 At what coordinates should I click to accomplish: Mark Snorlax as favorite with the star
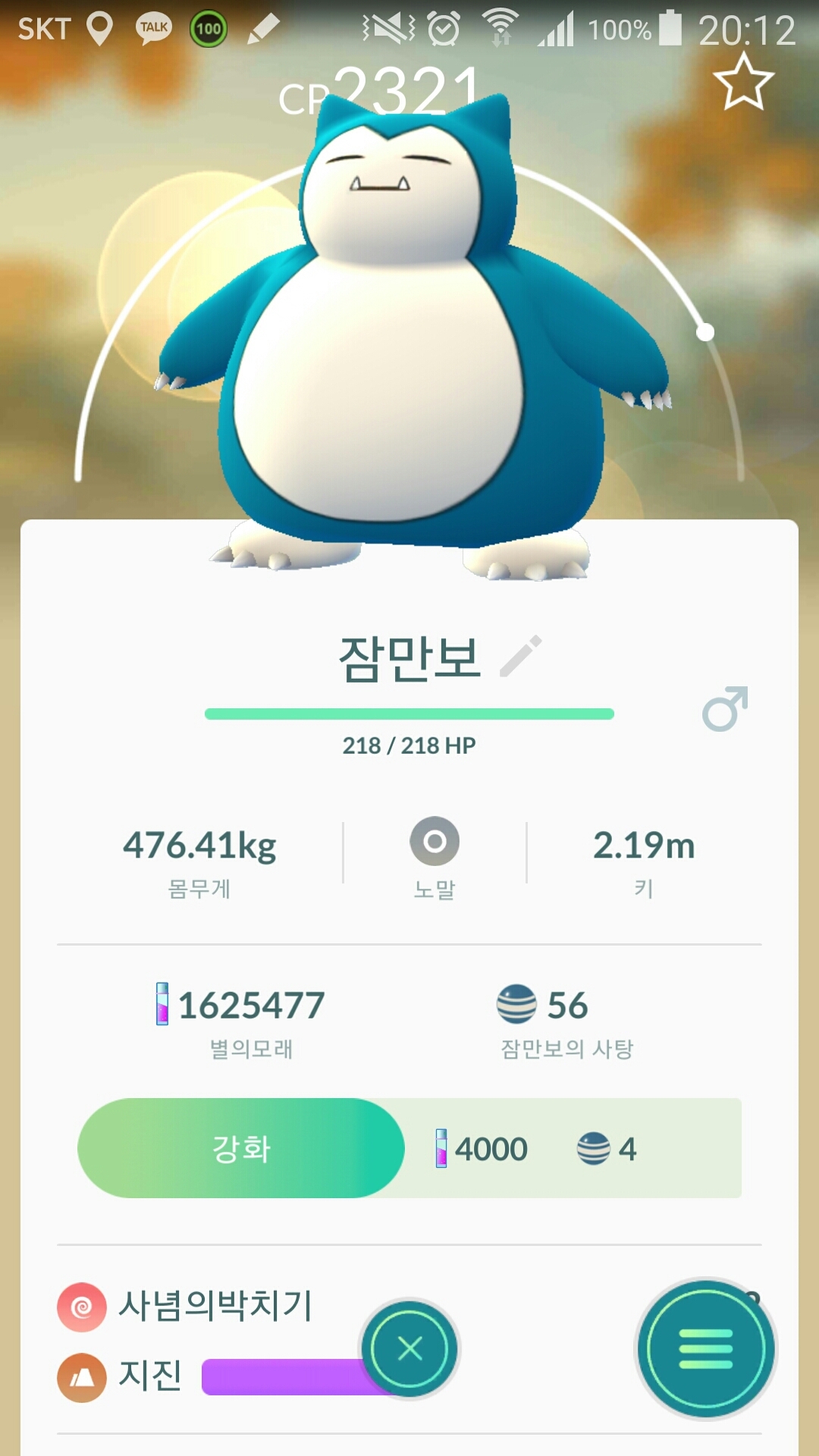pyautogui.click(x=743, y=82)
